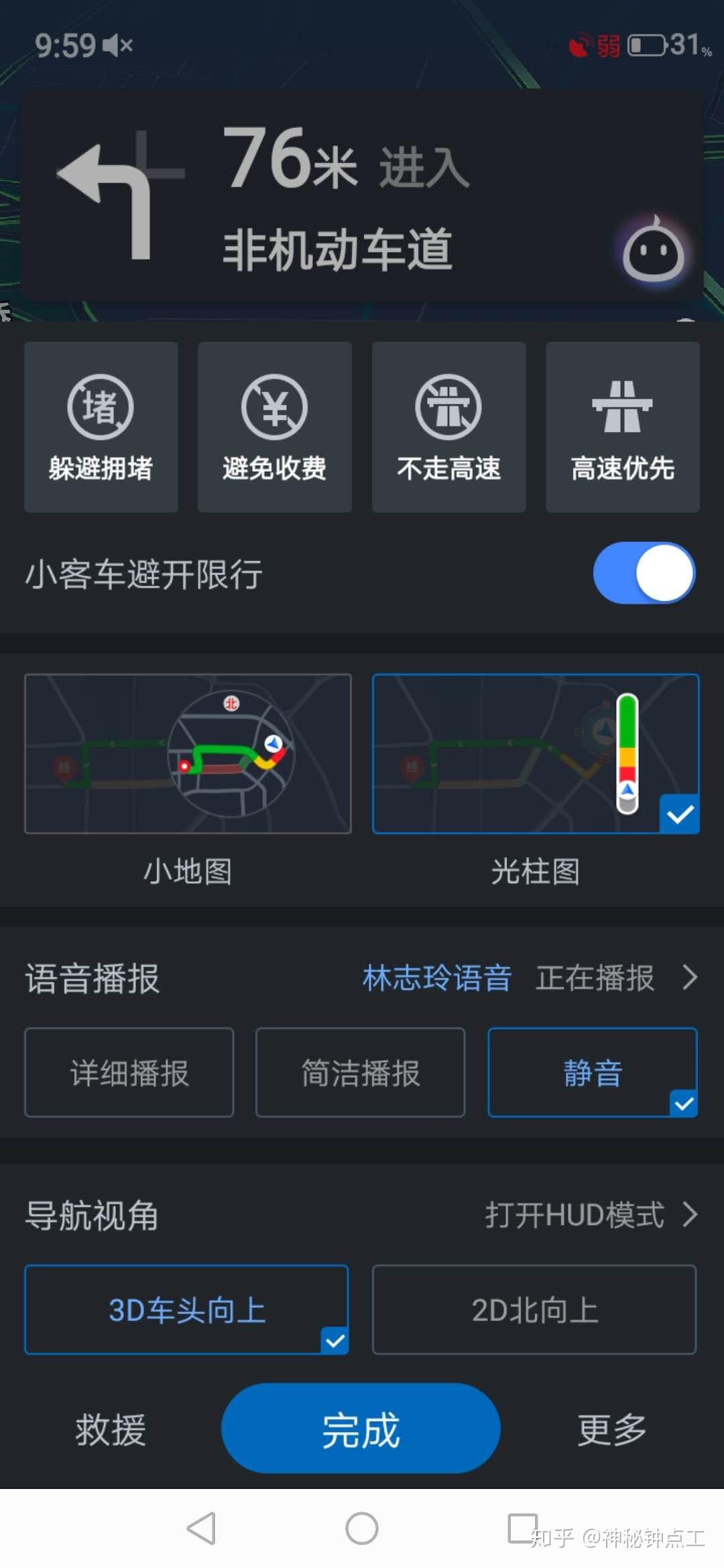Switch to 简洁播报 voice mode
The width and height of the screenshot is (724, 1568).
pos(360,1072)
